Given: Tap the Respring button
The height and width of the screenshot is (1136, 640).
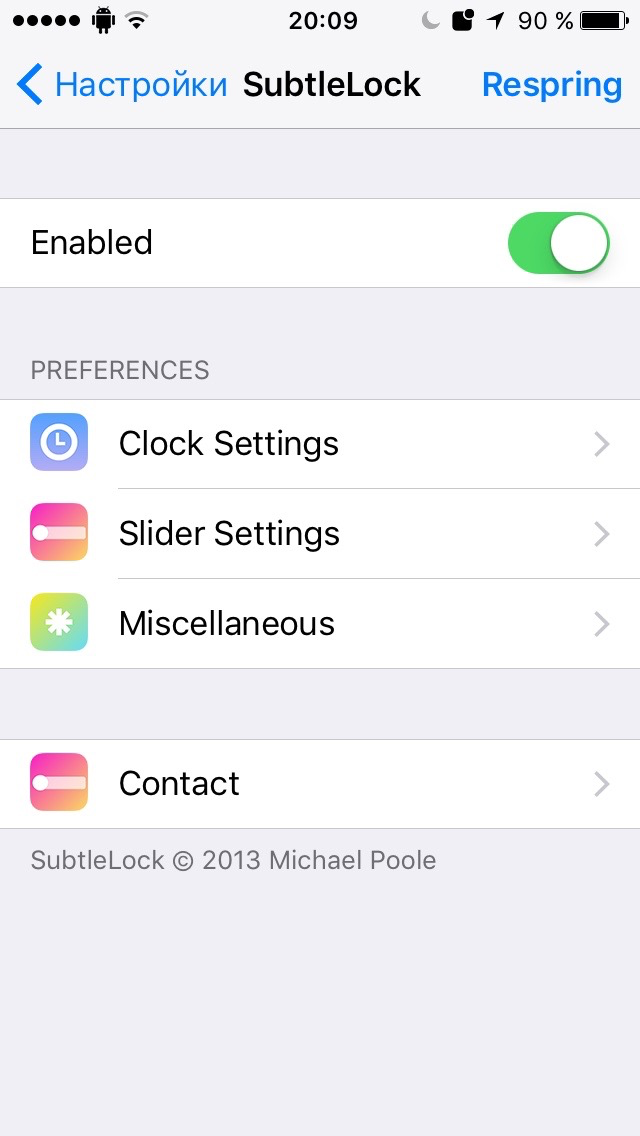Looking at the screenshot, I should coord(552,85).
